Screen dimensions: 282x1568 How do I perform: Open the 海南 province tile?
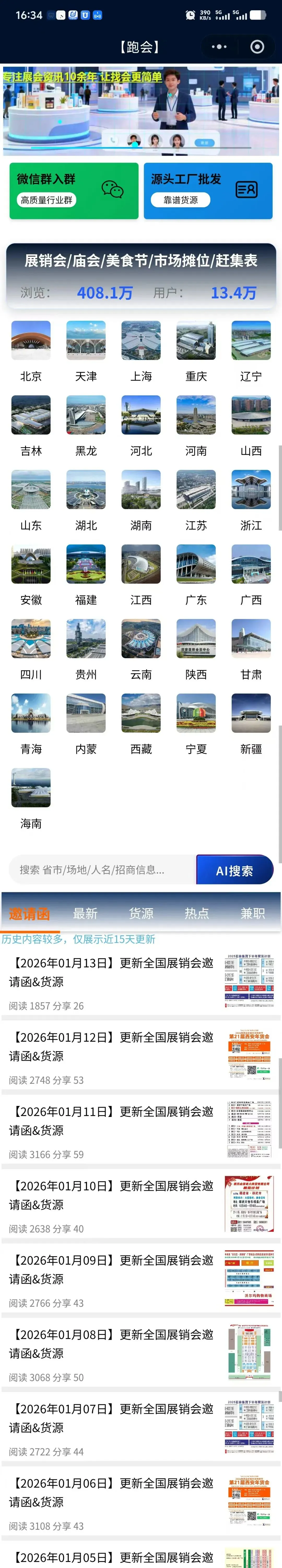pyautogui.click(x=31, y=798)
